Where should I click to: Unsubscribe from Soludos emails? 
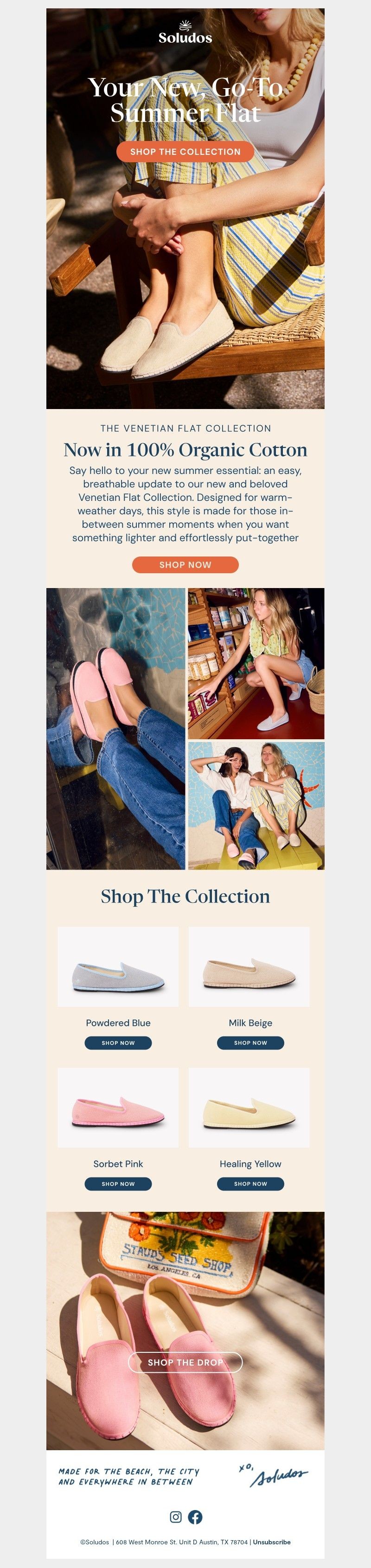coord(271,1542)
